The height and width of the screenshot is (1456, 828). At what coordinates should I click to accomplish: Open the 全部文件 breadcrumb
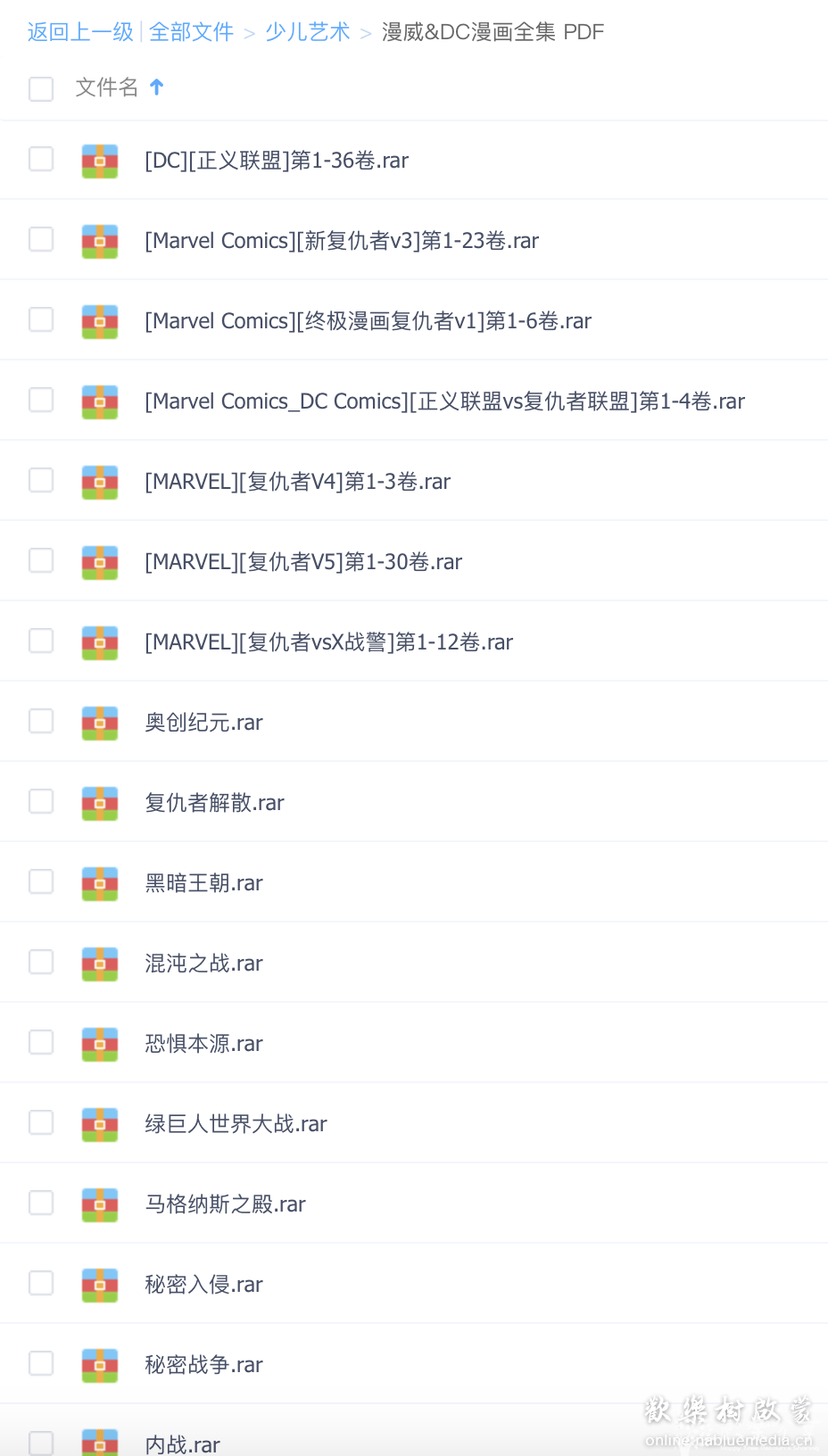click(191, 32)
